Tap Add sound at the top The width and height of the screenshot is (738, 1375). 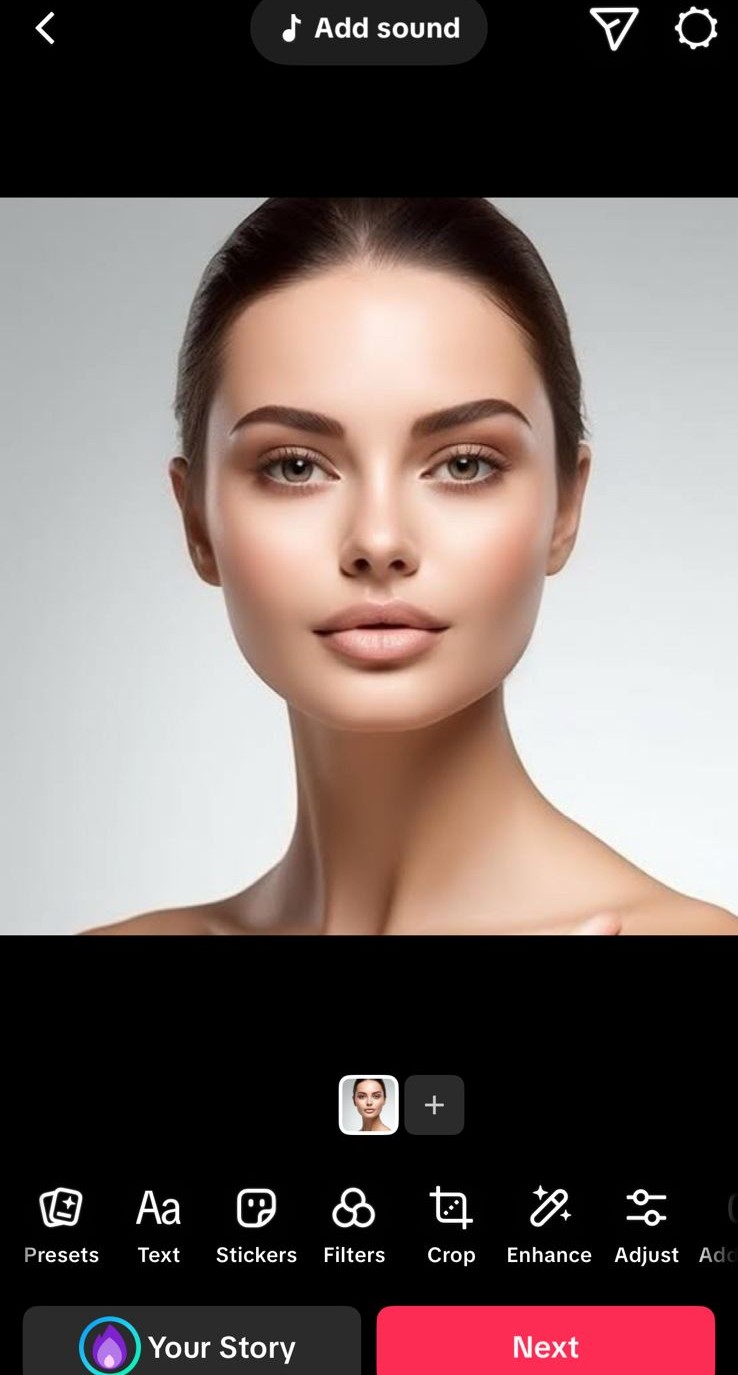pyautogui.click(x=369, y=29)
